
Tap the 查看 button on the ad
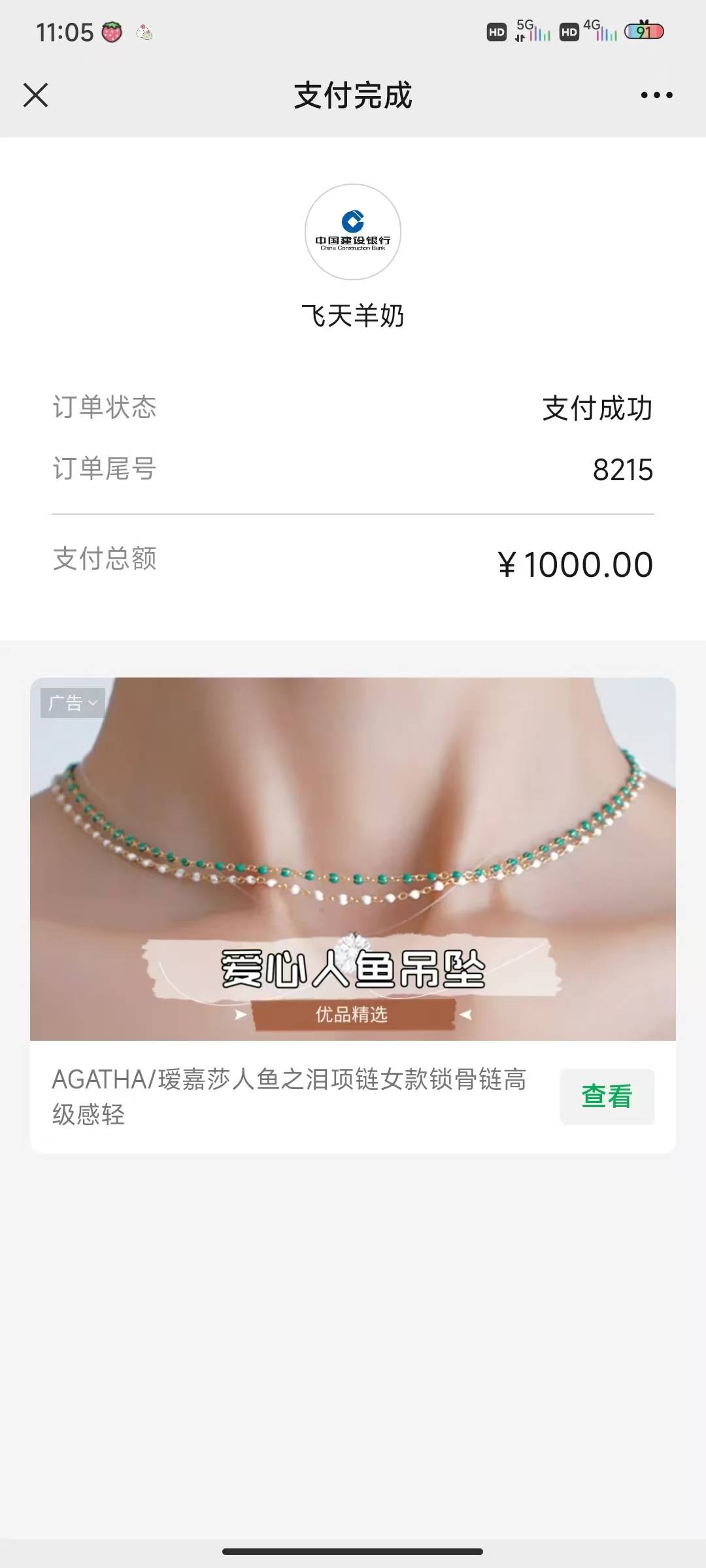[607, 1096]
